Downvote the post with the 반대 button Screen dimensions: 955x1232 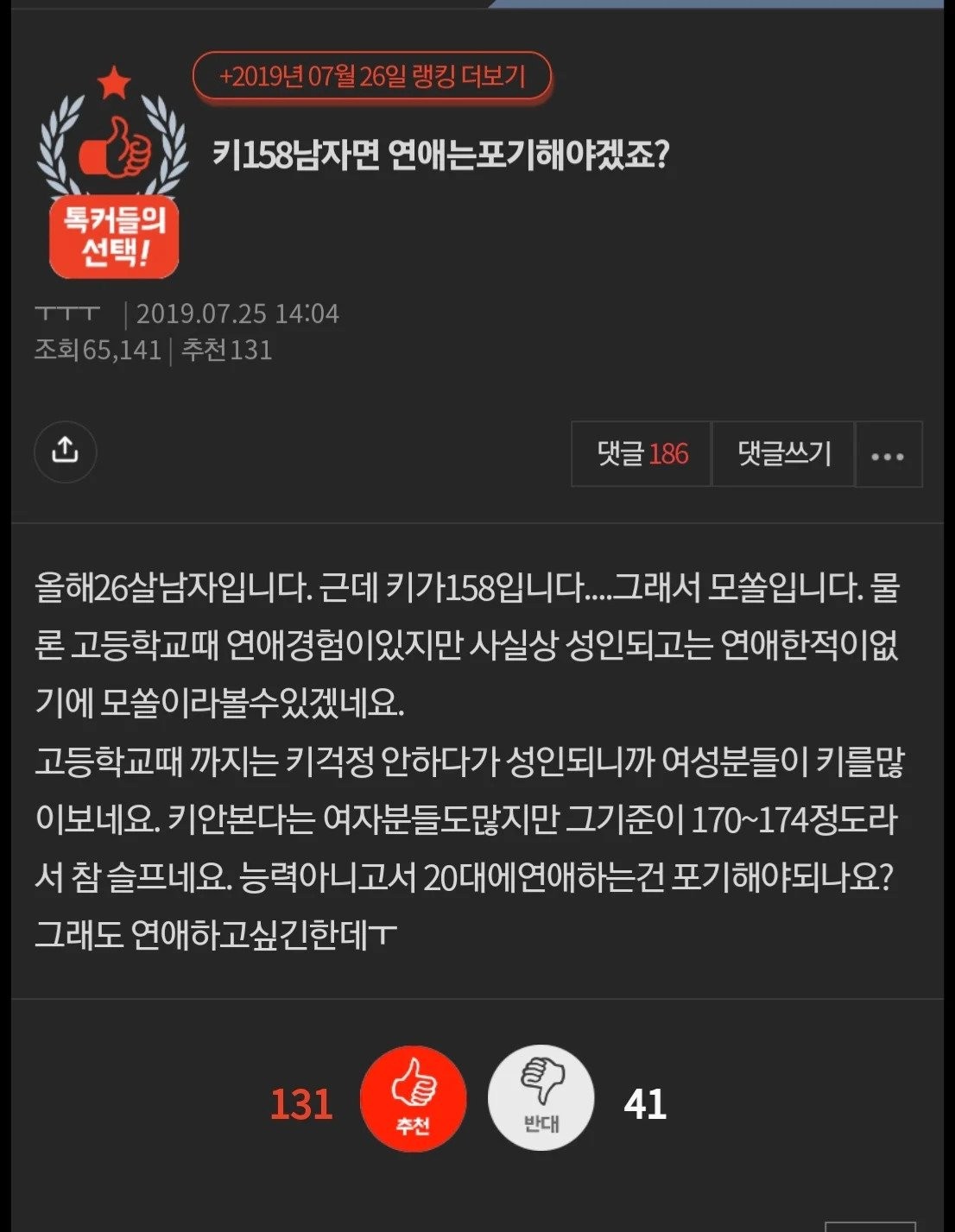[x=541, y=1099]
